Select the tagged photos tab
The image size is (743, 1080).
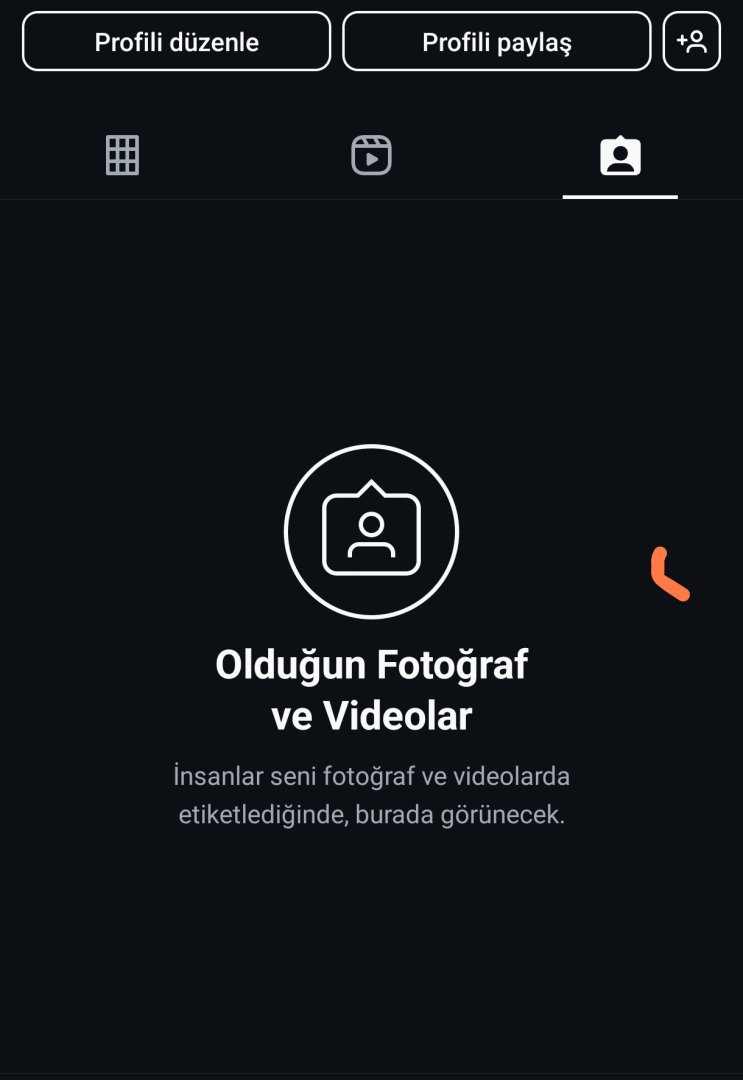coord(620,156)
